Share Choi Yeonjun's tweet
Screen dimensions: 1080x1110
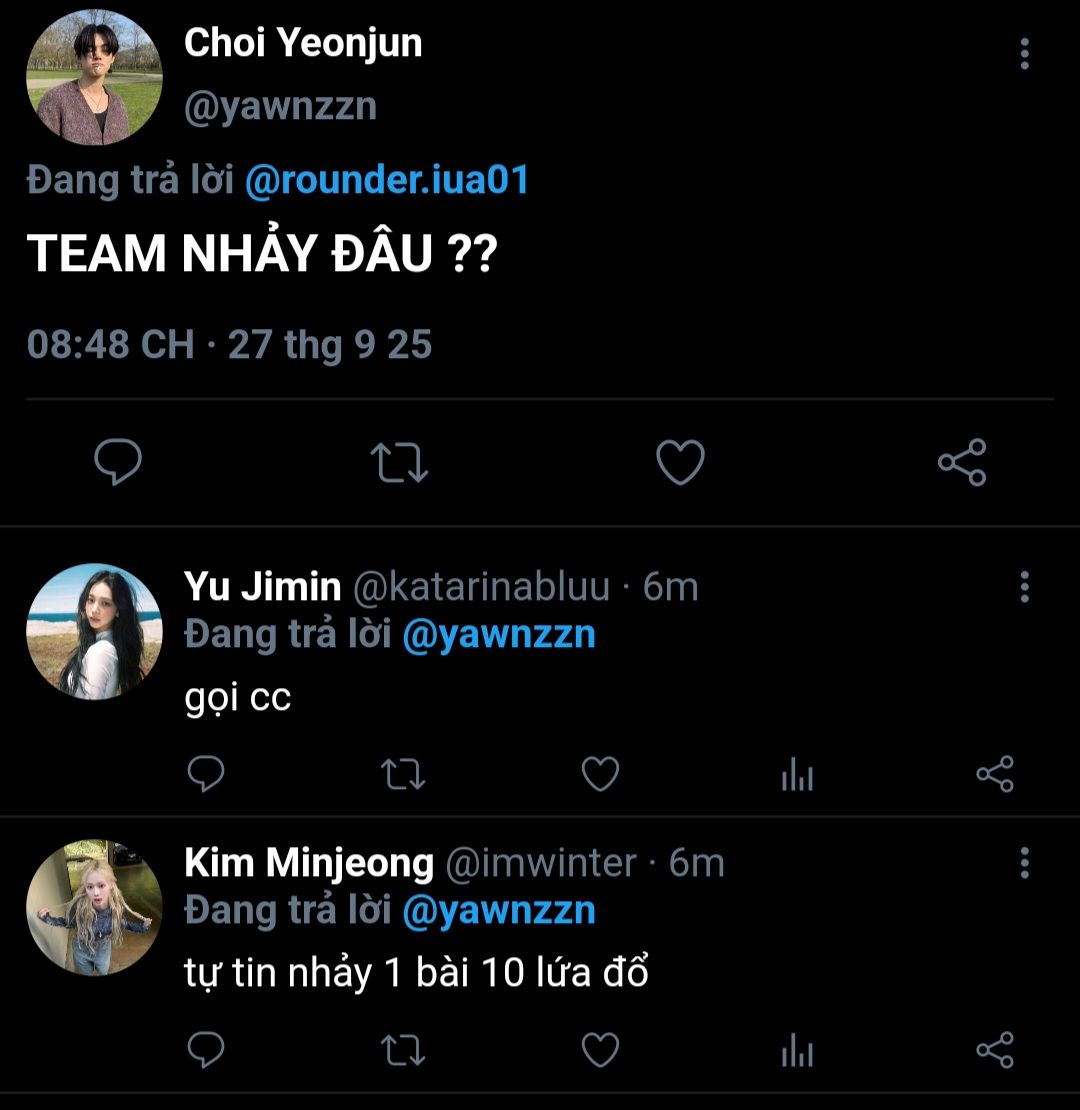pyautogui.click(x=962, y=462)
